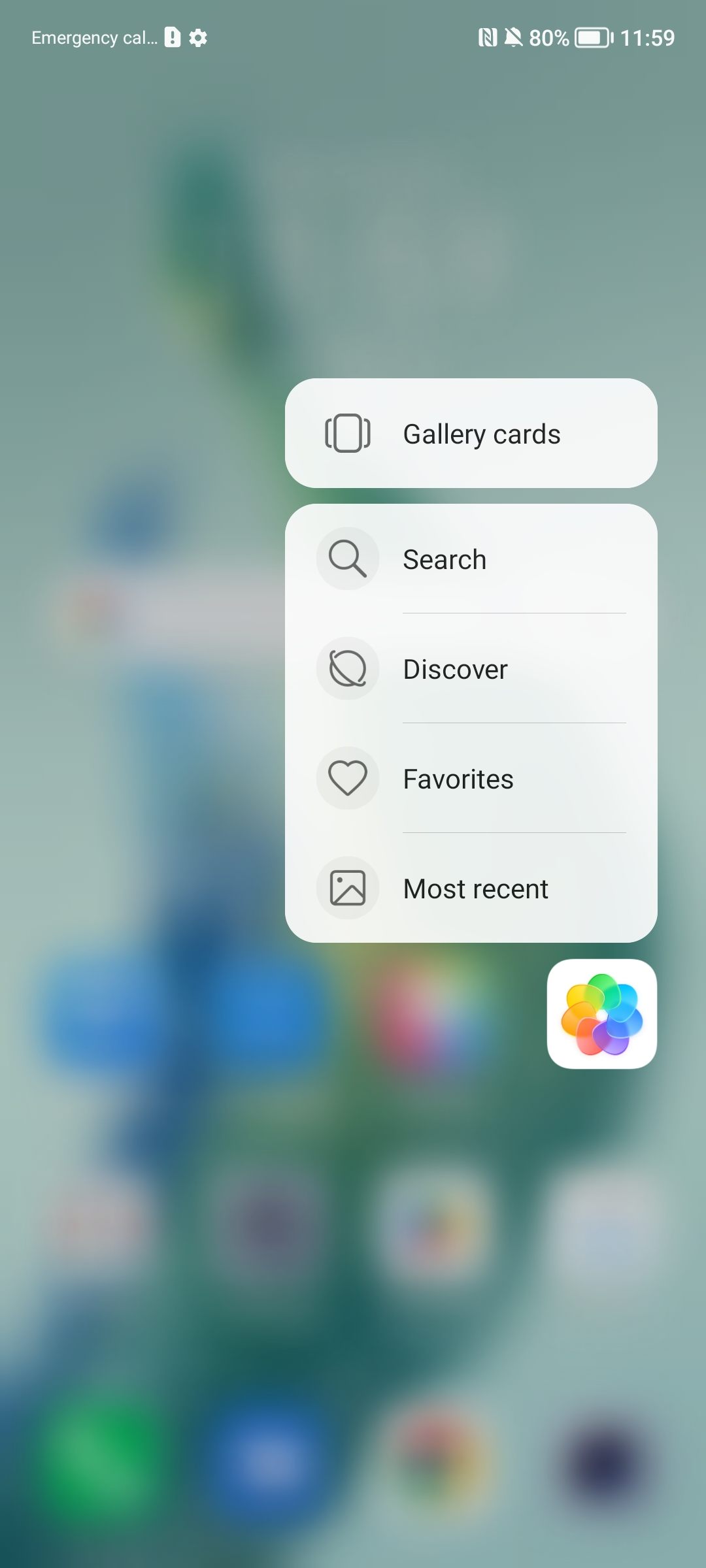This screenshot has width=706, height=1568.
Task: Open the Discover shortcut
Action: coord(471,669)
